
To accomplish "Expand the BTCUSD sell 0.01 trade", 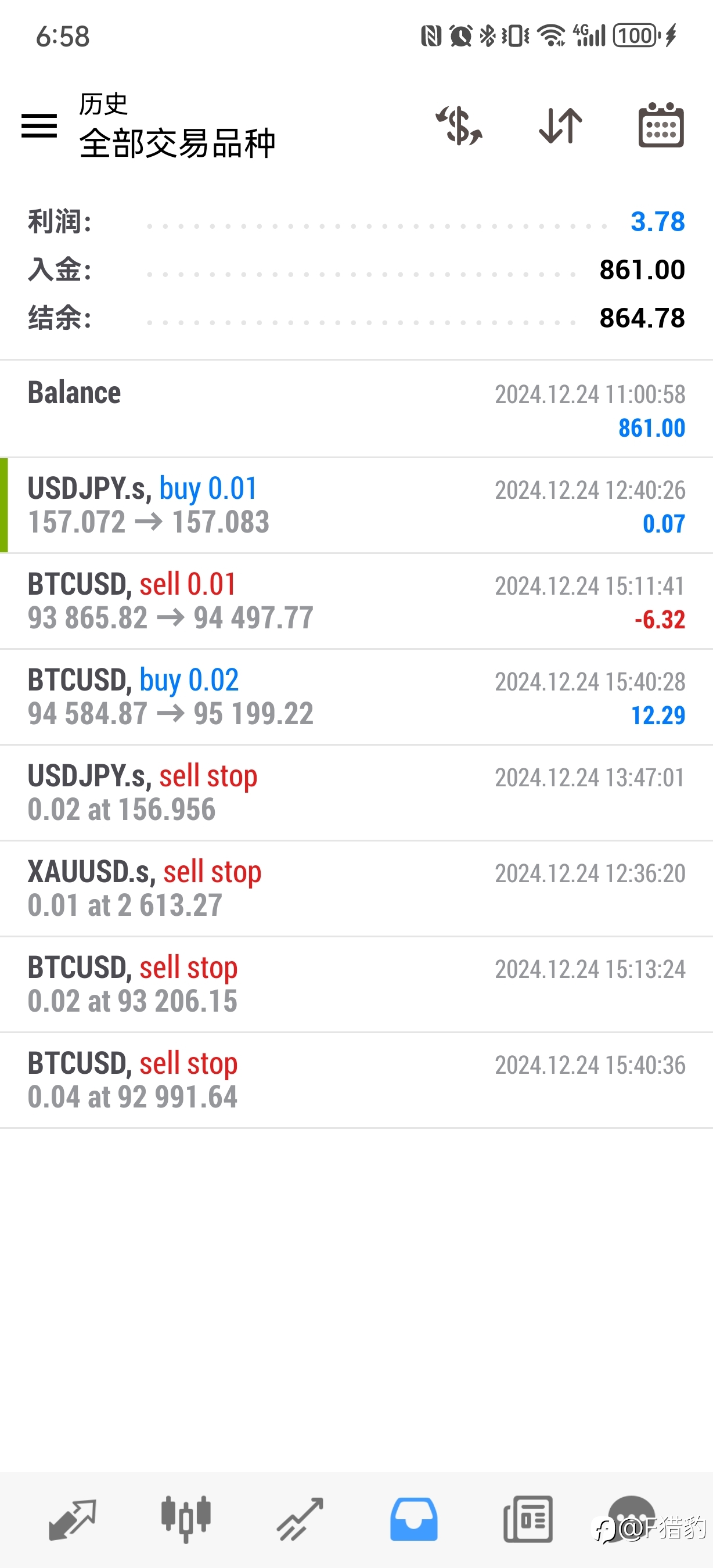I will click(x=356, y=602).
